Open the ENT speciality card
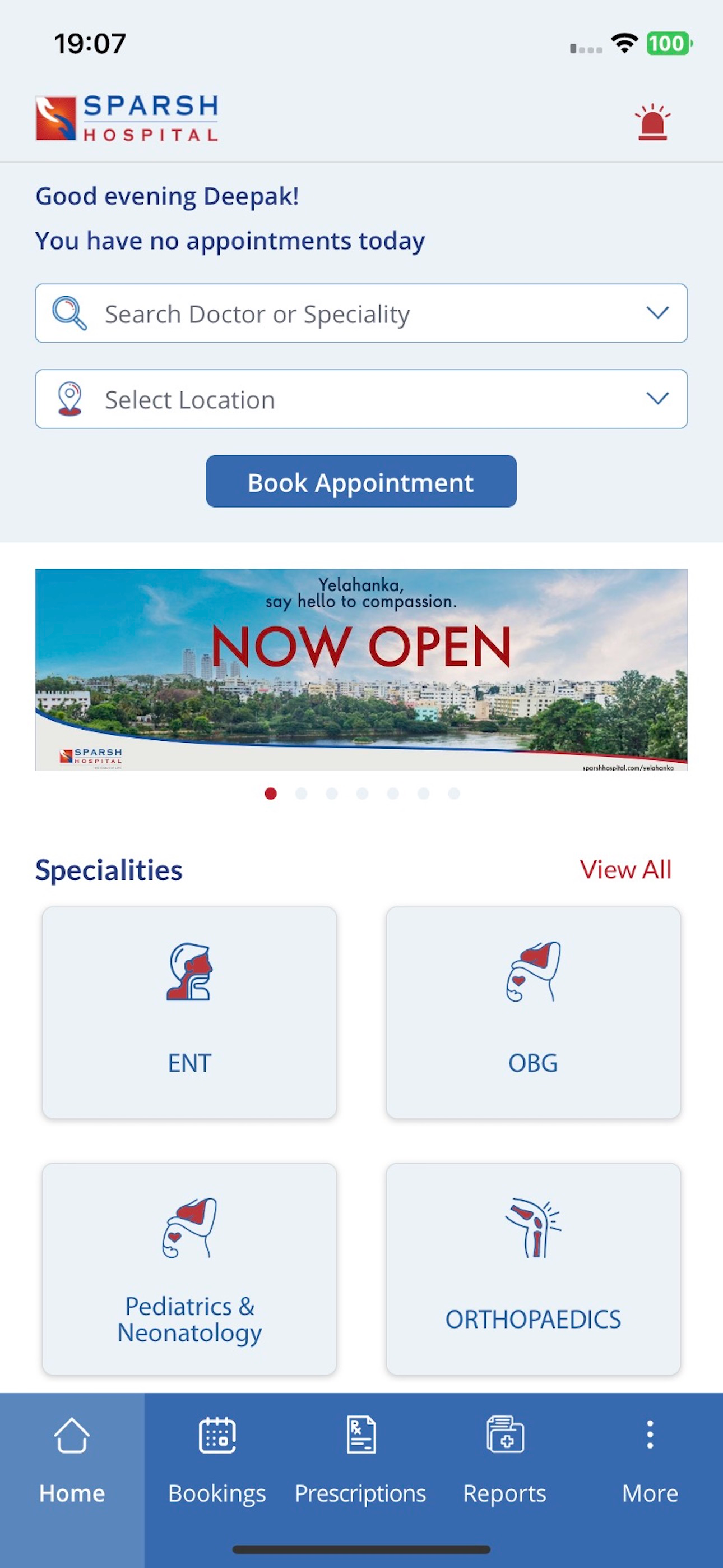 tap(189, 1012)
